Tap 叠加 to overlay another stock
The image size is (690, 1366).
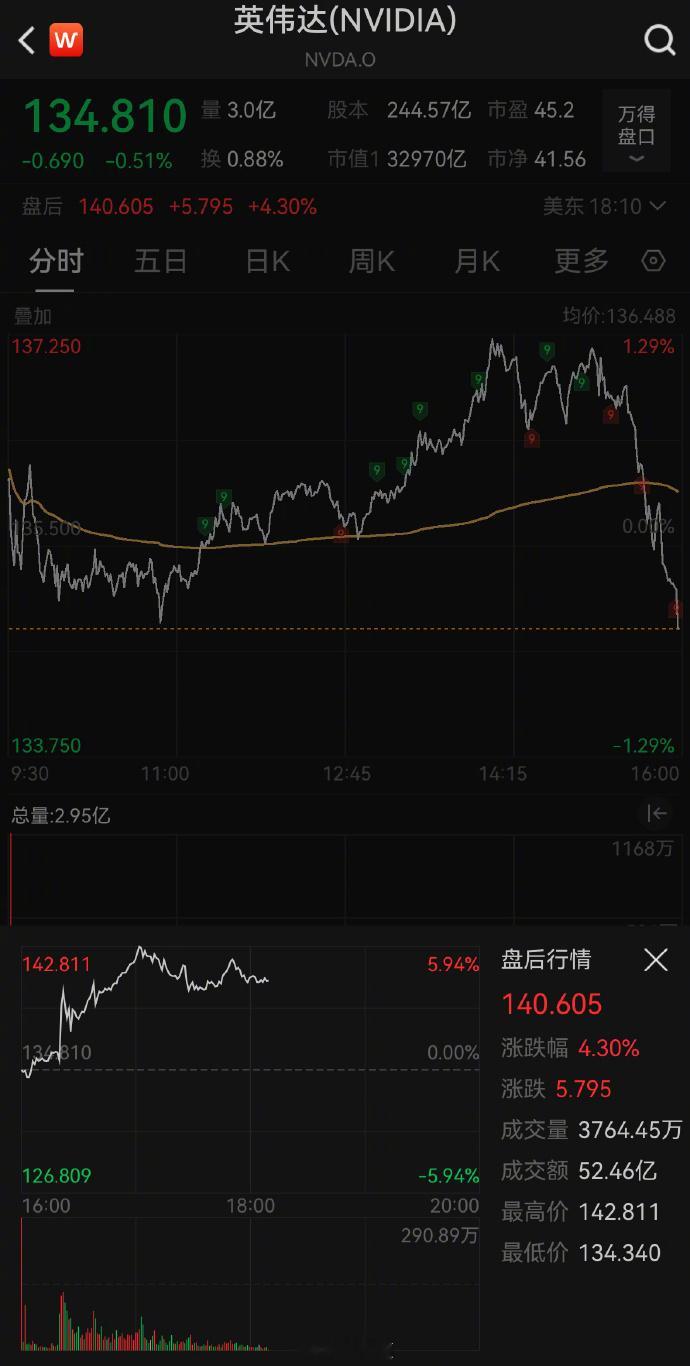32,316
